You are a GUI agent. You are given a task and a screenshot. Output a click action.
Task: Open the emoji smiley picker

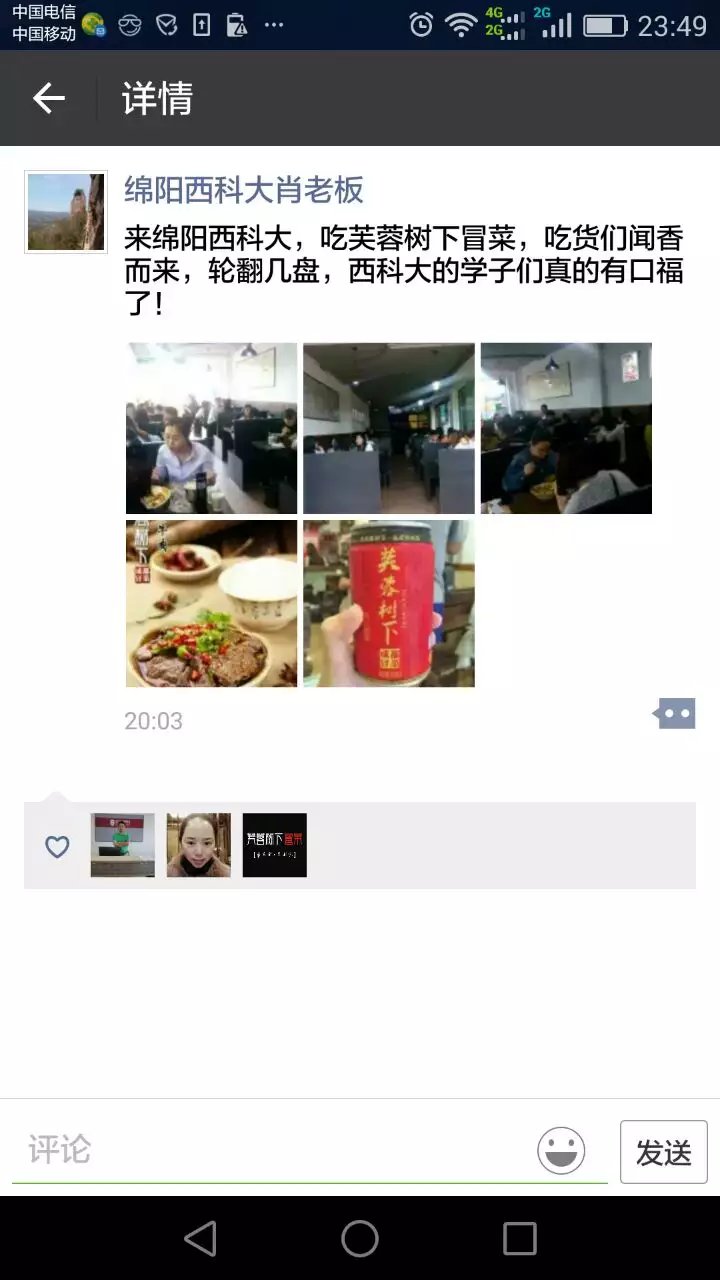561,1150
